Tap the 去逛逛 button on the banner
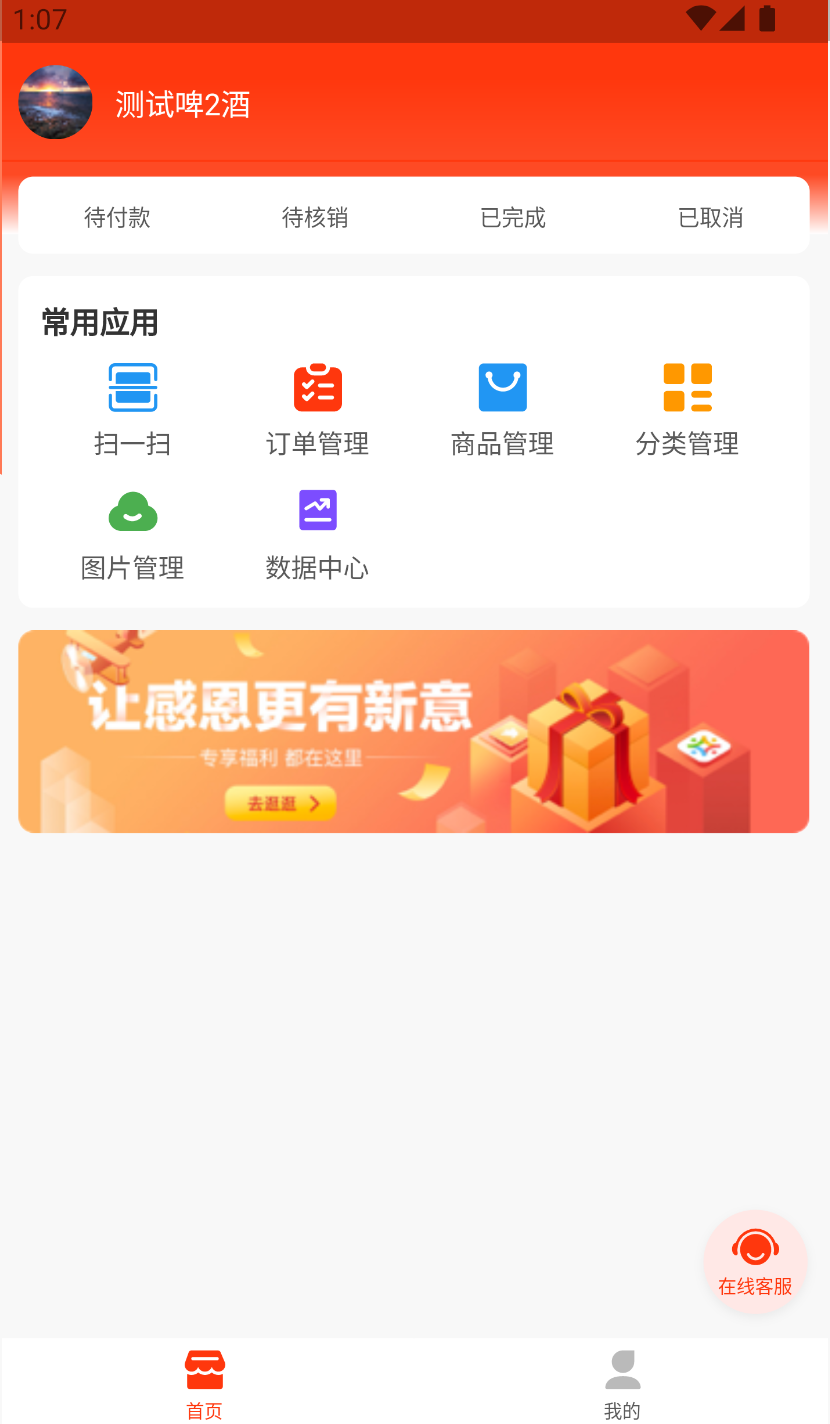 pos(280,803)
